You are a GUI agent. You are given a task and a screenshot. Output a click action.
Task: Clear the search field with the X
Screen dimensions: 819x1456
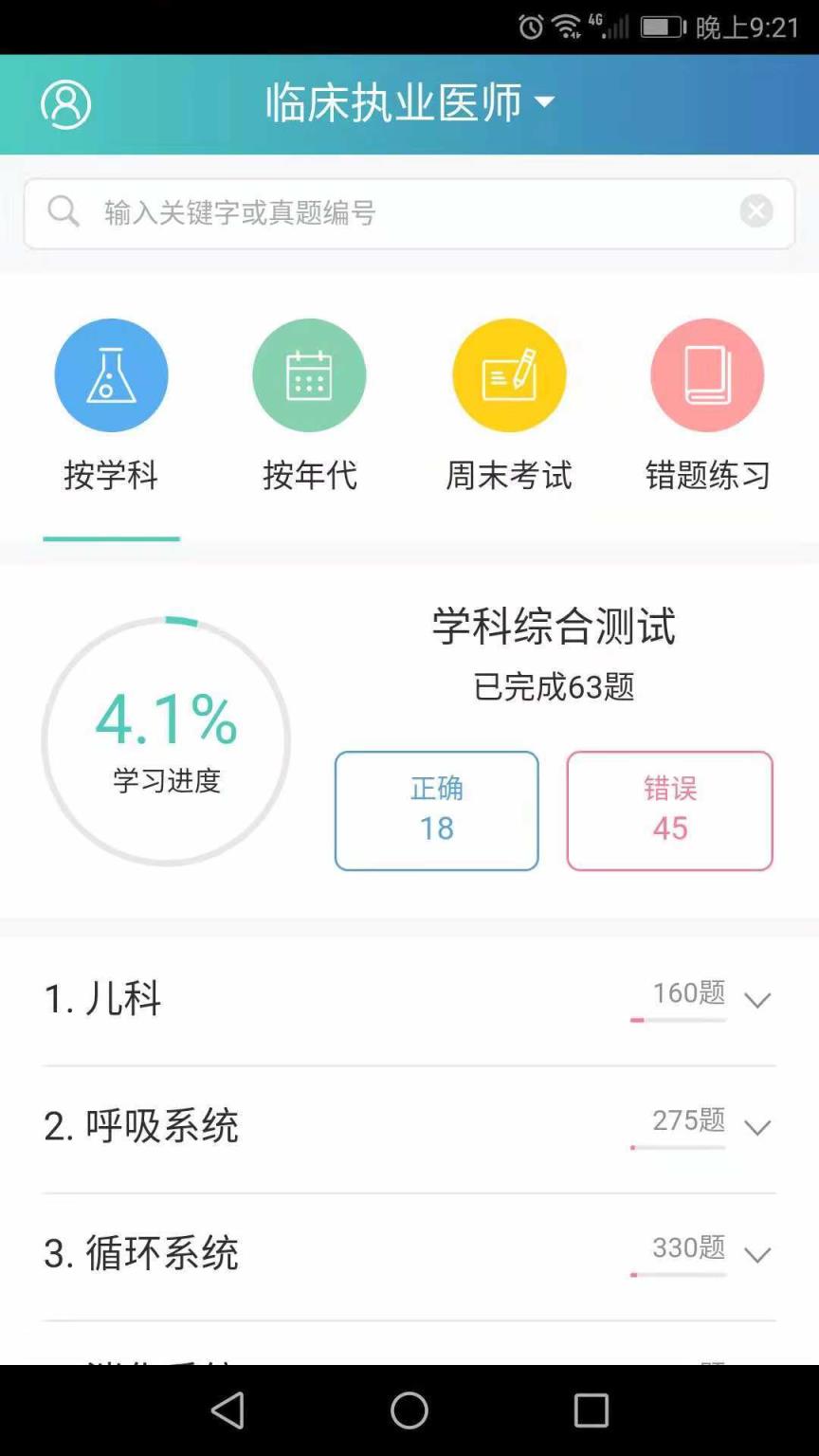[755, 210]
